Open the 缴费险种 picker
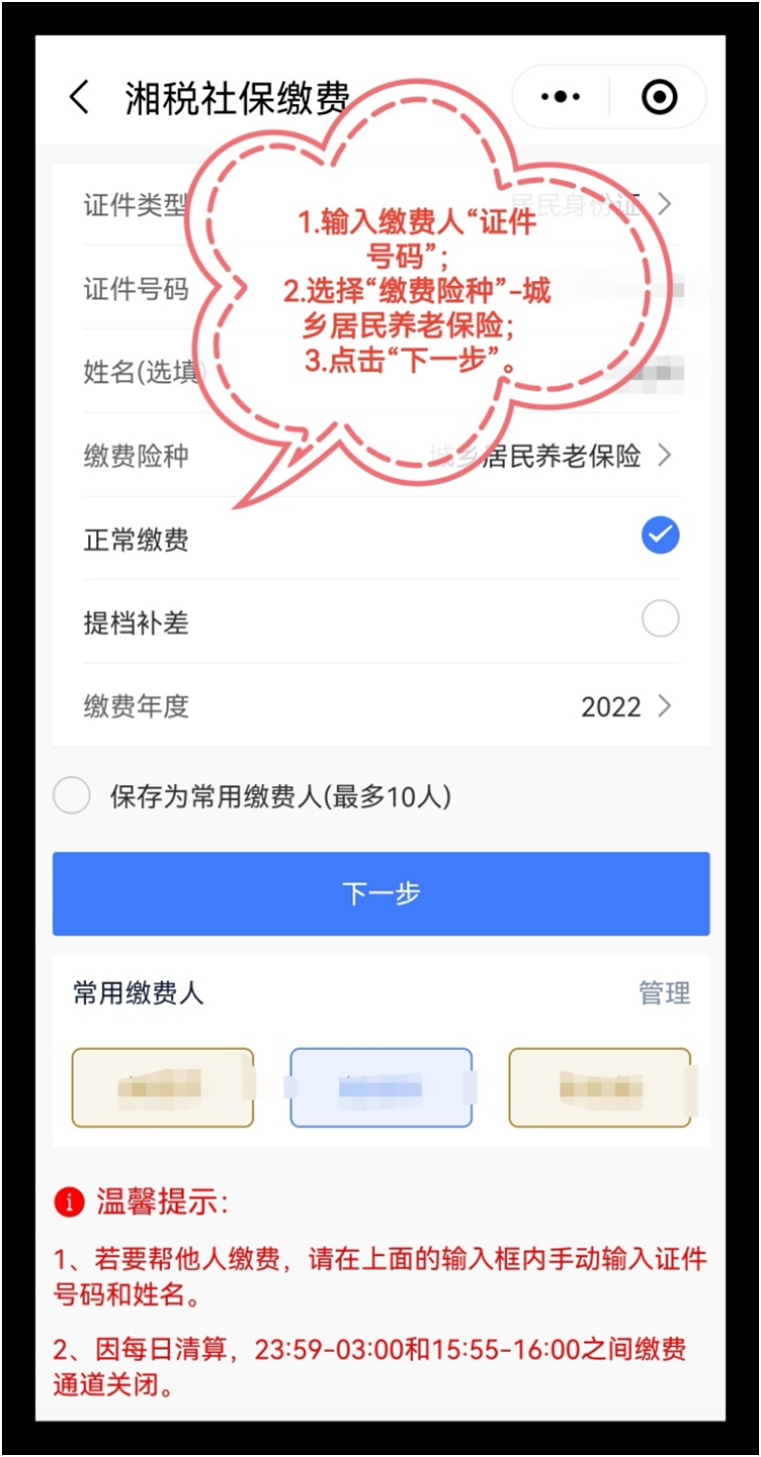 tap(381, 456)
